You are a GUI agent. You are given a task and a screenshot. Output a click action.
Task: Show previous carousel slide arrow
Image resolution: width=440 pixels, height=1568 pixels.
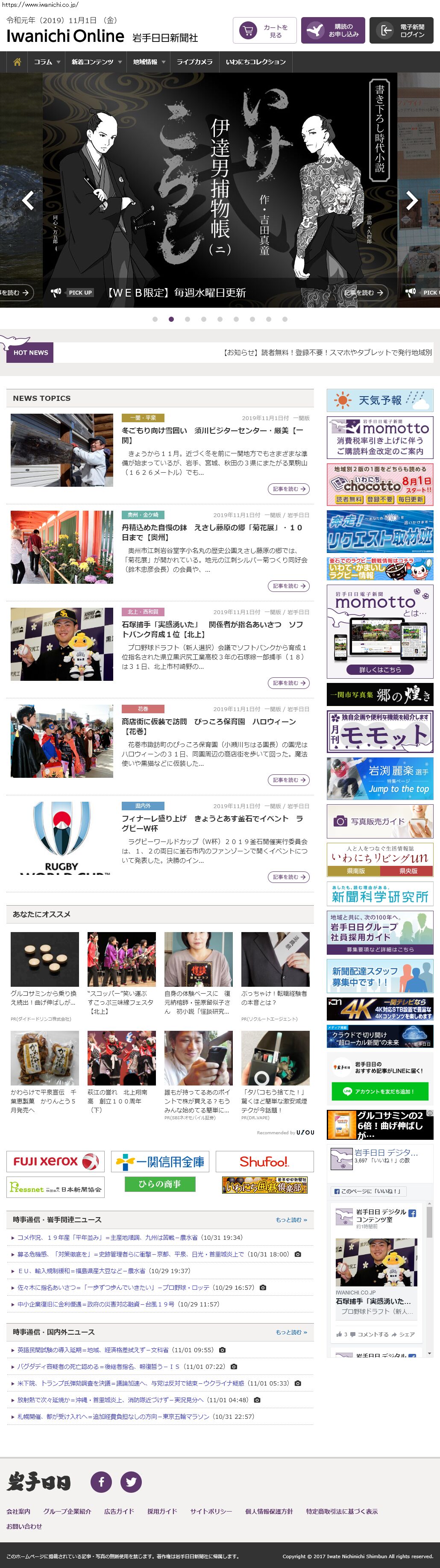(x=28, y=200)
